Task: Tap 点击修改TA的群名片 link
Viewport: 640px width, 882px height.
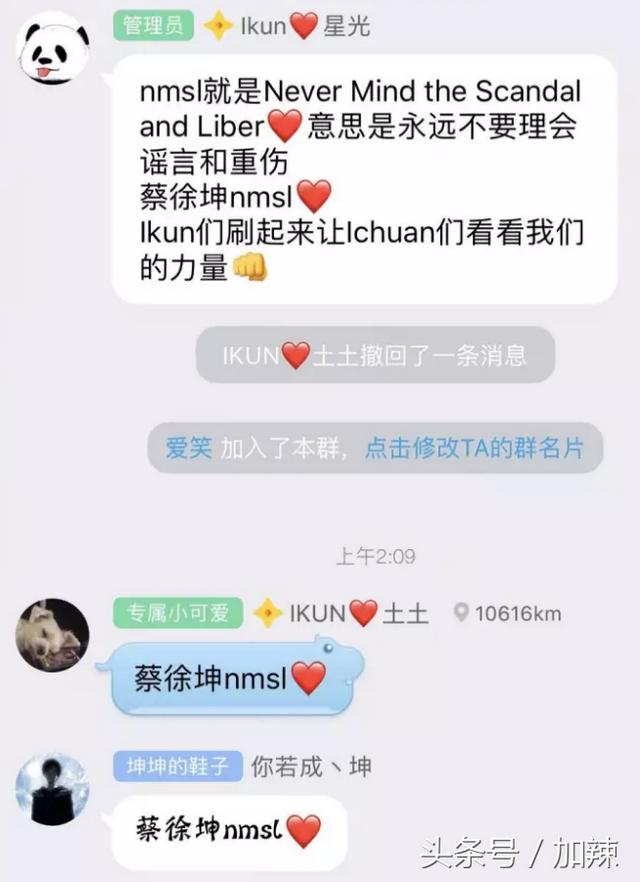Action: click(x=473, y=448)
